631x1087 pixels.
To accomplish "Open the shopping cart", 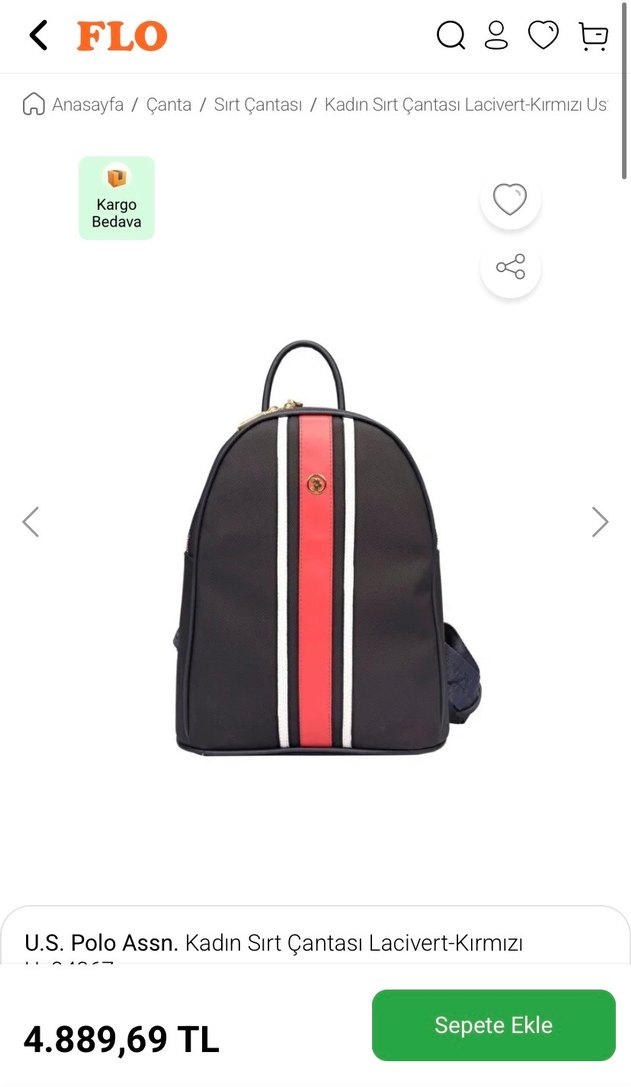I will [593, 36].
